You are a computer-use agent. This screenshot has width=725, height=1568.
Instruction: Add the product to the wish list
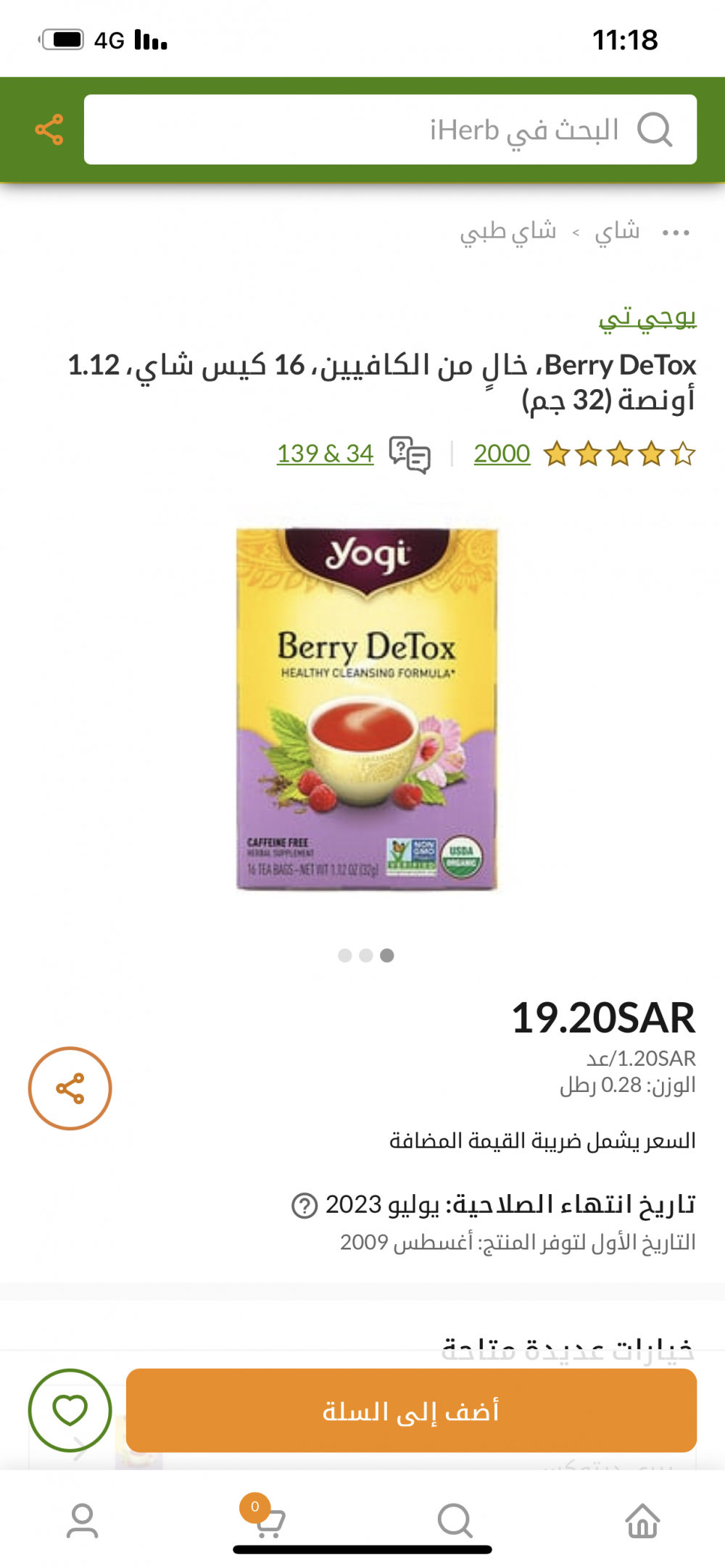70,1410
